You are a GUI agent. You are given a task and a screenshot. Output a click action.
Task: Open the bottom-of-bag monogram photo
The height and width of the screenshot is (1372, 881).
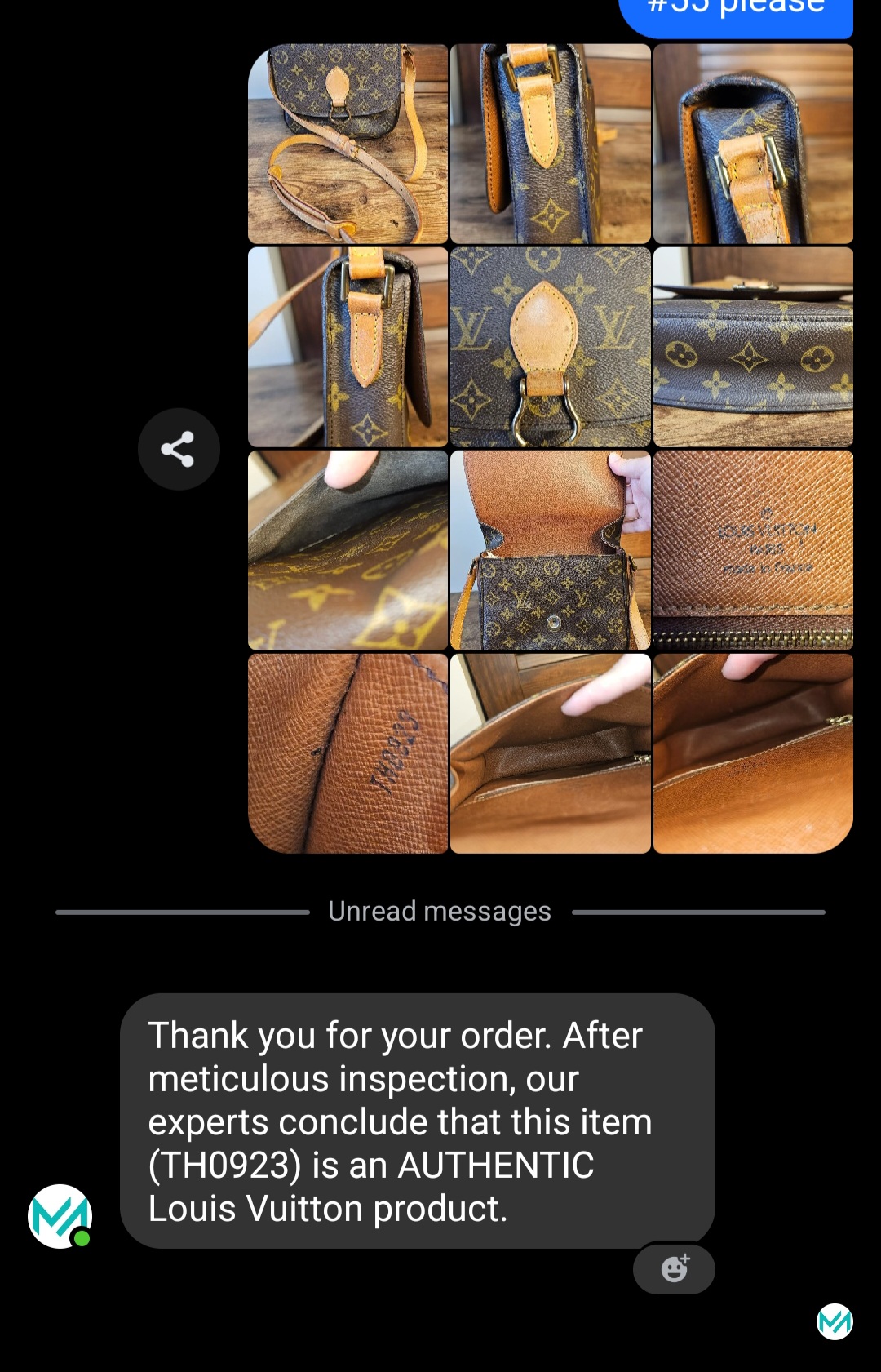coord(753,347)
